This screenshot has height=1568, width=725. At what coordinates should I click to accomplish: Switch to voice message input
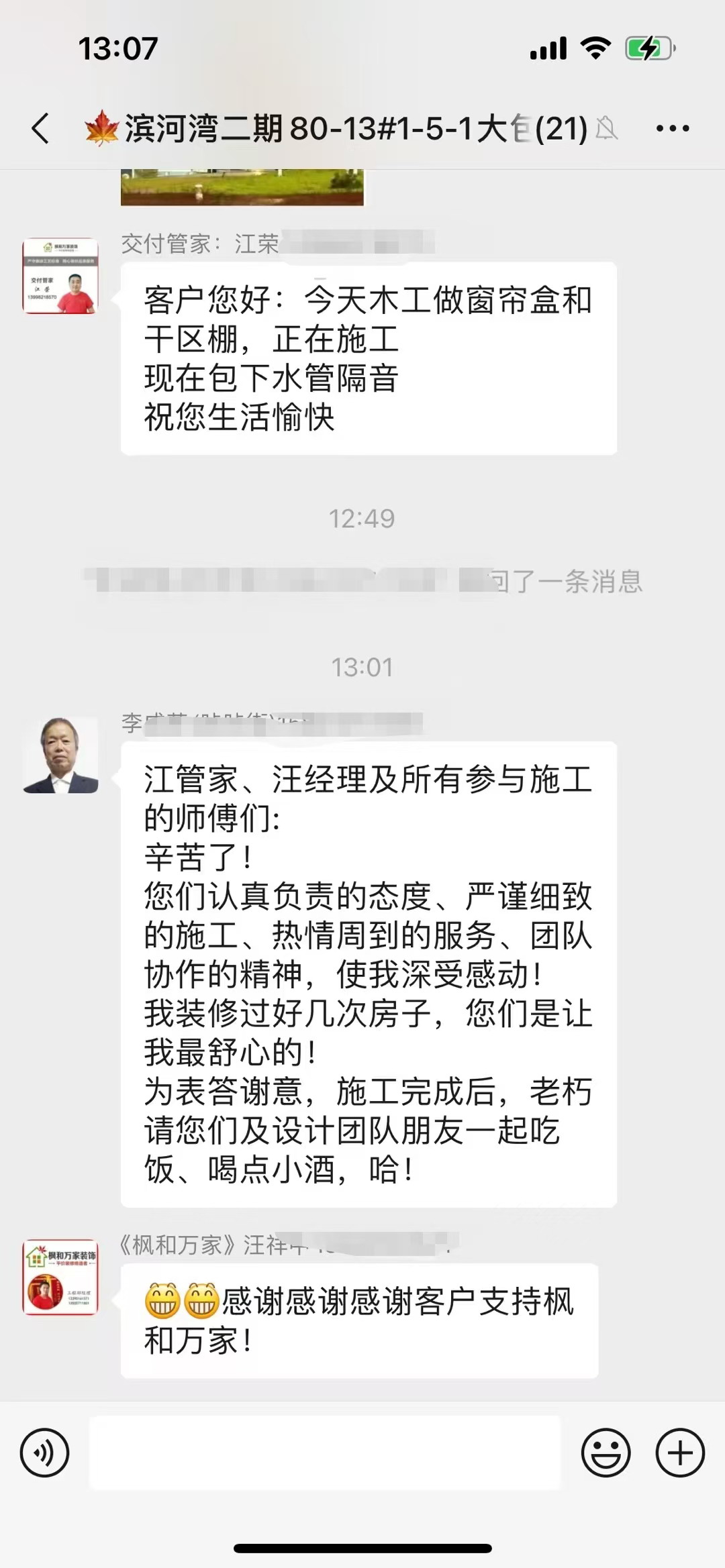tap(44, 1453)
